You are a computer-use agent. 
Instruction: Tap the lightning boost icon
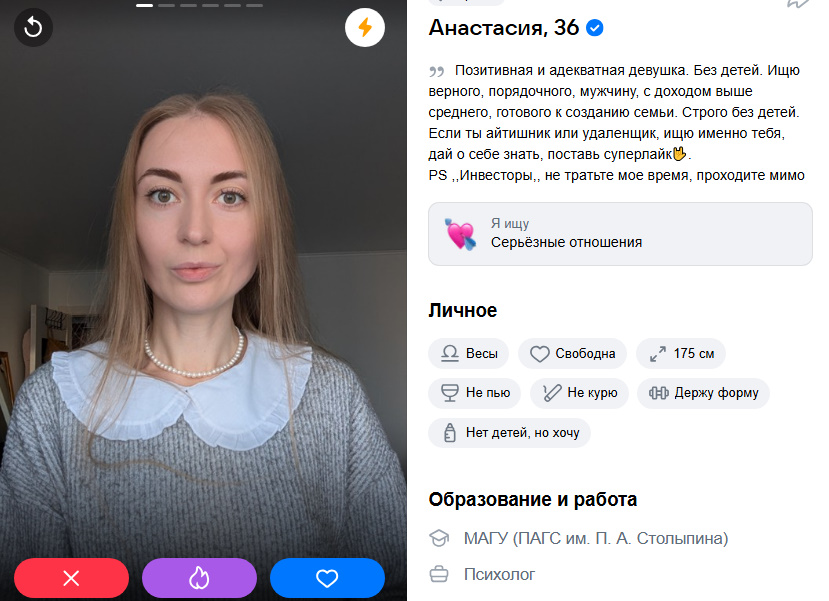point(364,27)
